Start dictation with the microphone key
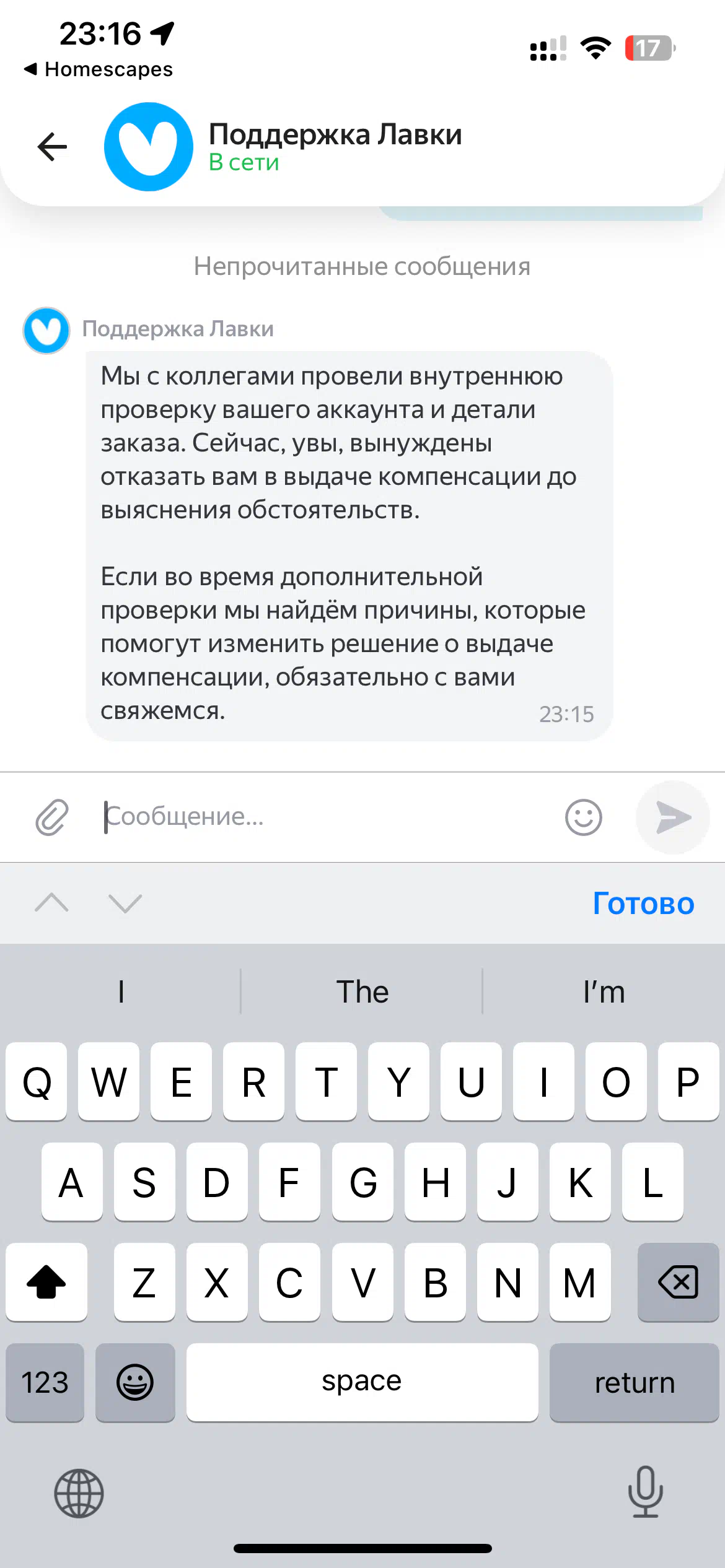 pyautogui.click(x=645, y=1492)
